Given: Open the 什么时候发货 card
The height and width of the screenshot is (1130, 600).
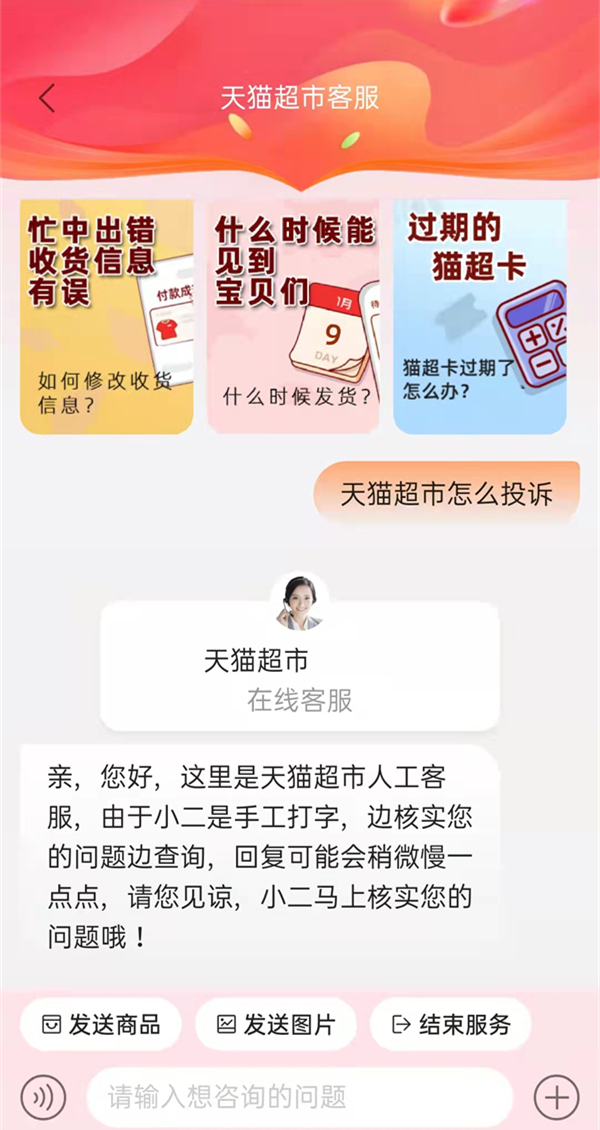Looking at the screenshot, I should 294,317.
